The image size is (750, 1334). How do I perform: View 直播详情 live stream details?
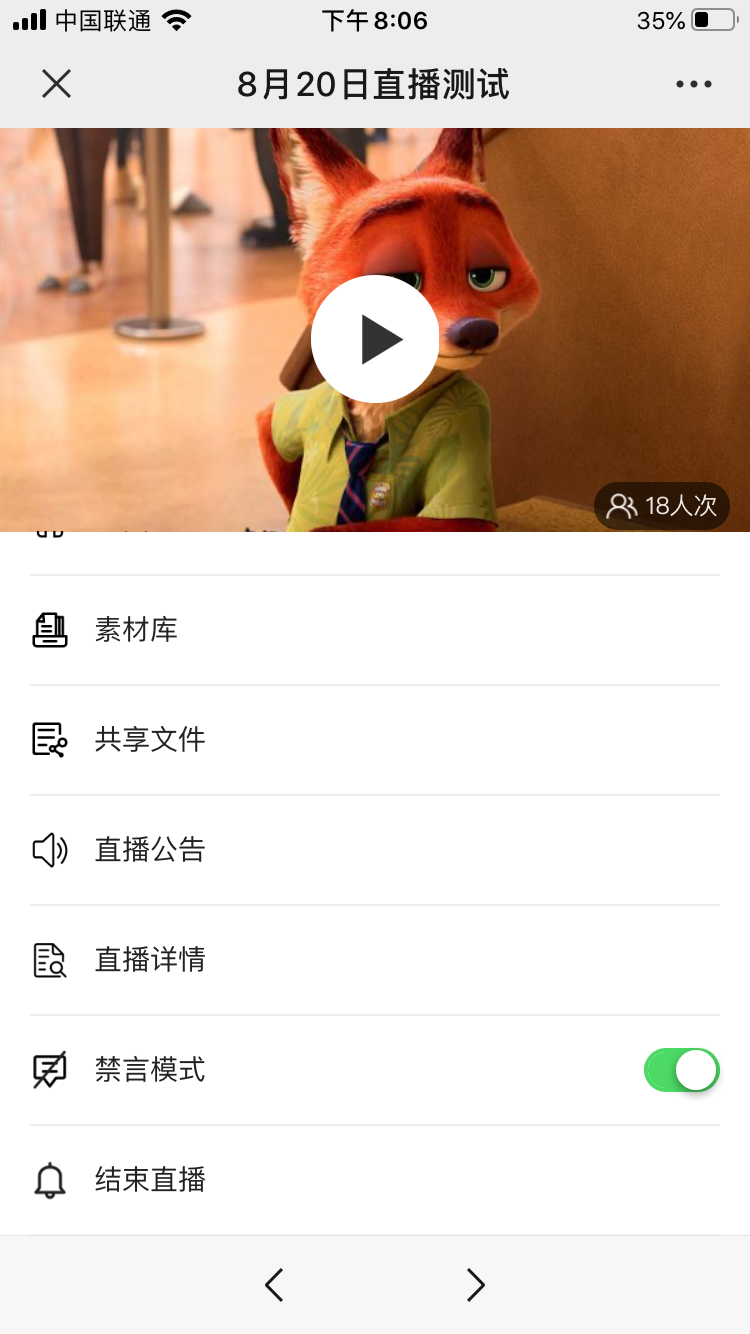150,960
